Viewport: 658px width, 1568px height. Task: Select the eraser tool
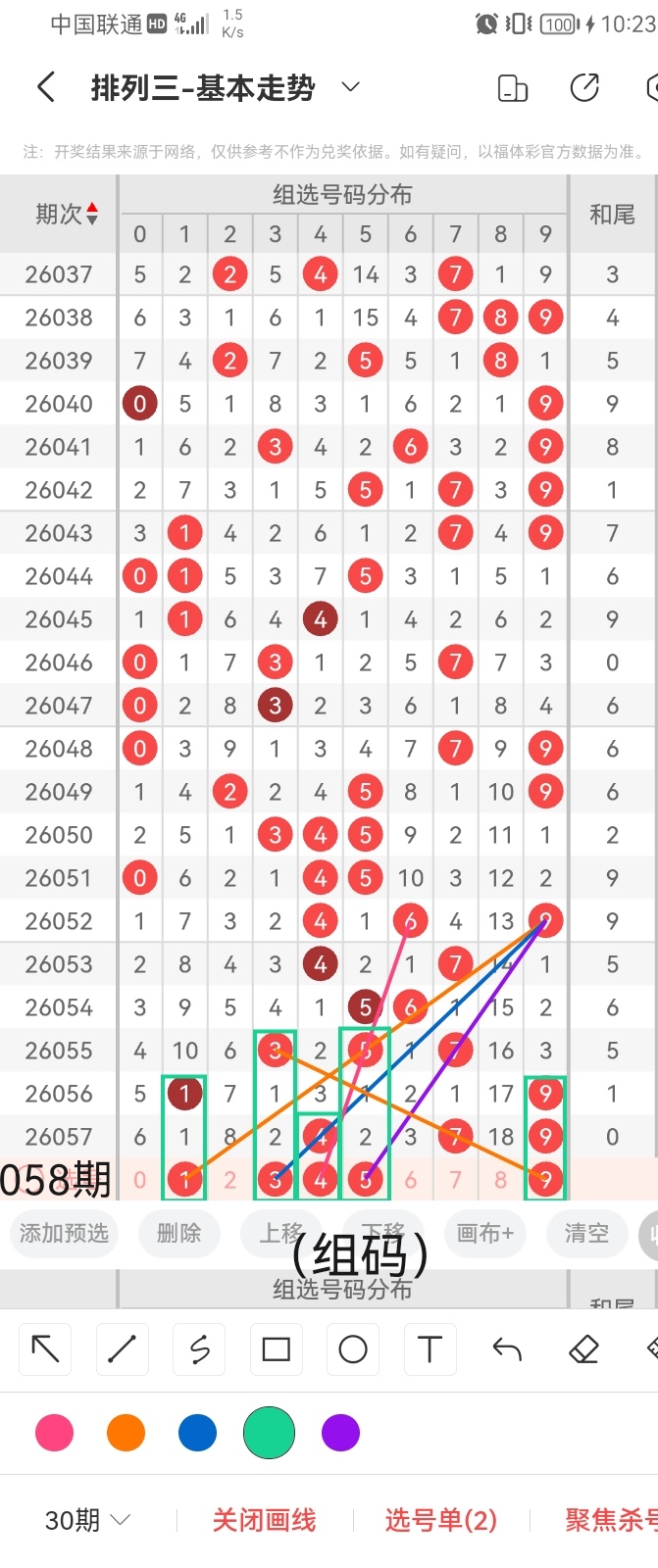583,1349
